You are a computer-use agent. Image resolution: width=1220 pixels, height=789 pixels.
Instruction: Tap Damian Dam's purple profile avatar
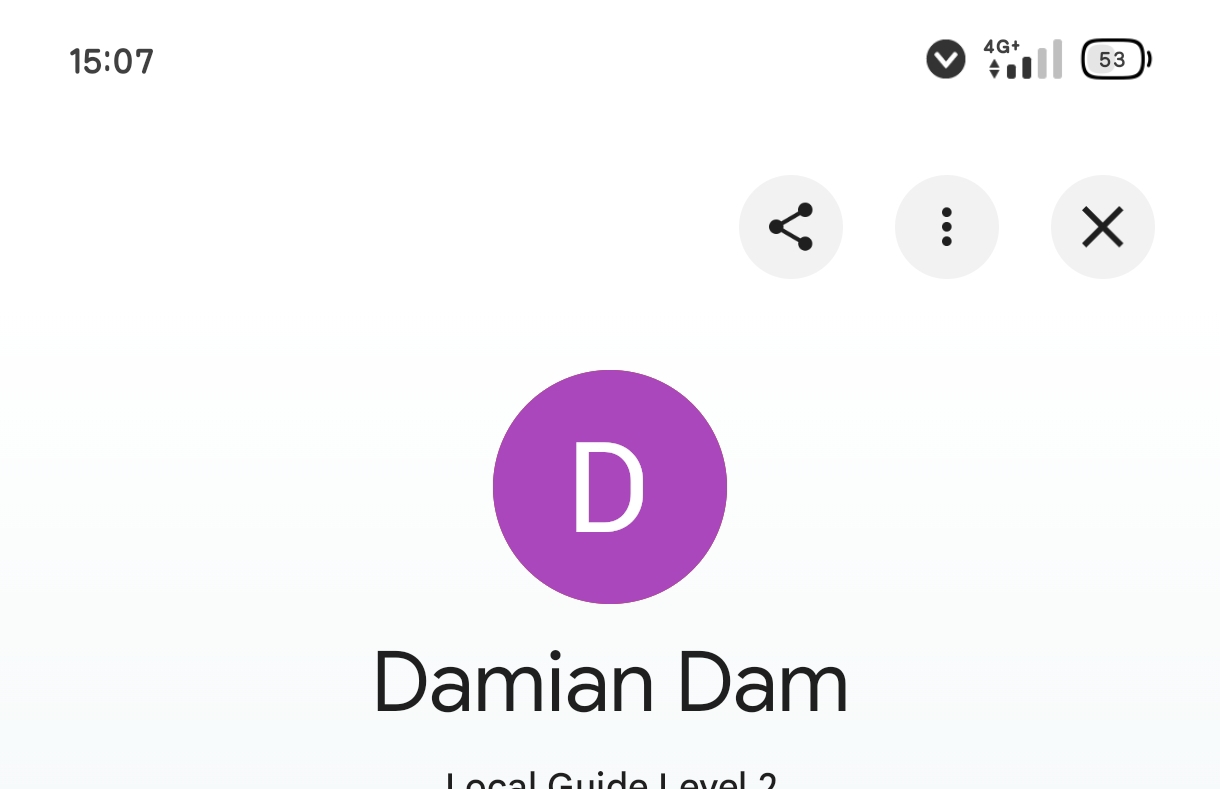[x=610, y=487]
